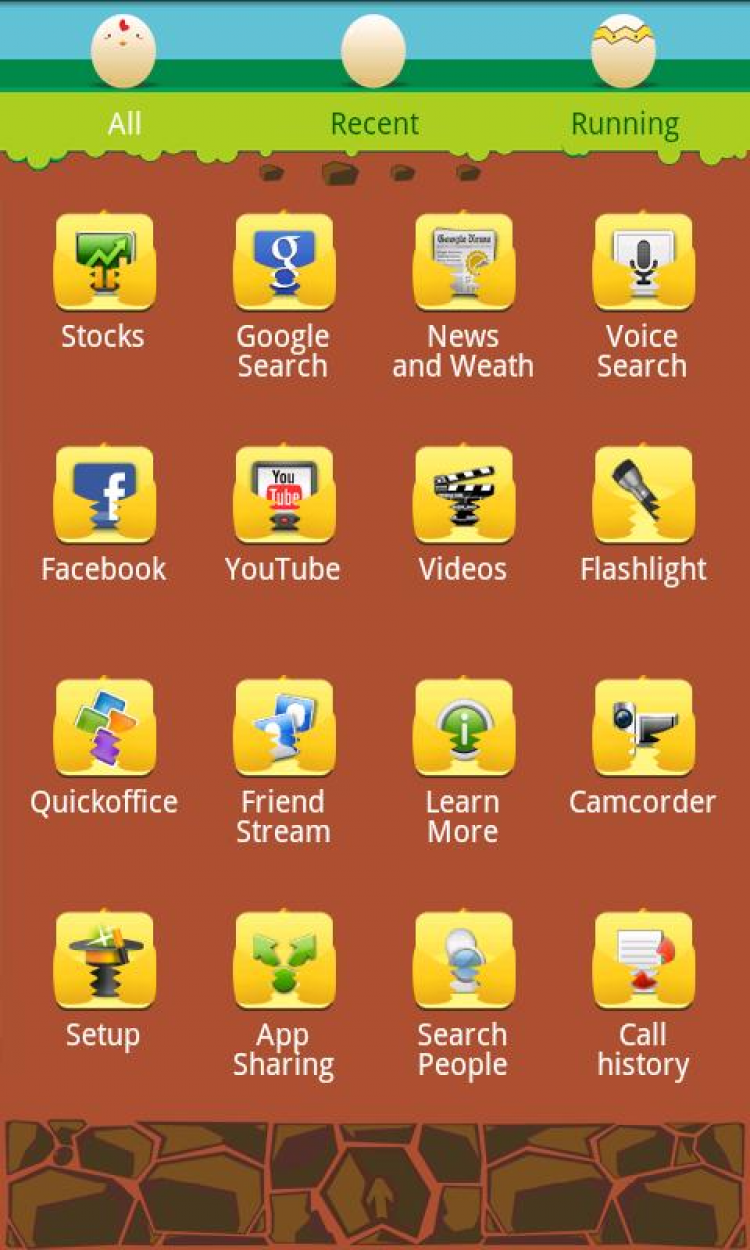
Task: Open App Sharing
Action: tap(283, 961)
